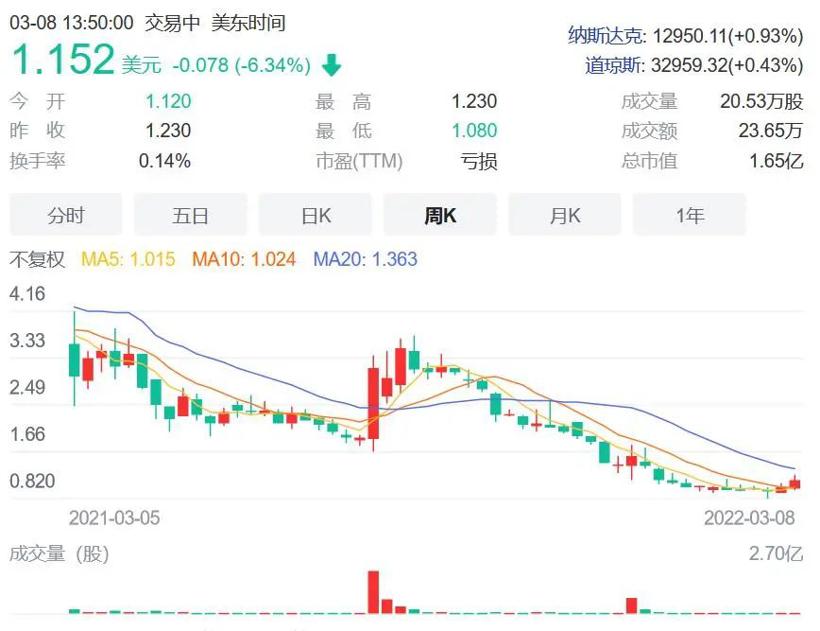The height and width of the screenshot is (631, 820).
Task: Tap the 周K weekly chart tab
Action: point(440,215)
